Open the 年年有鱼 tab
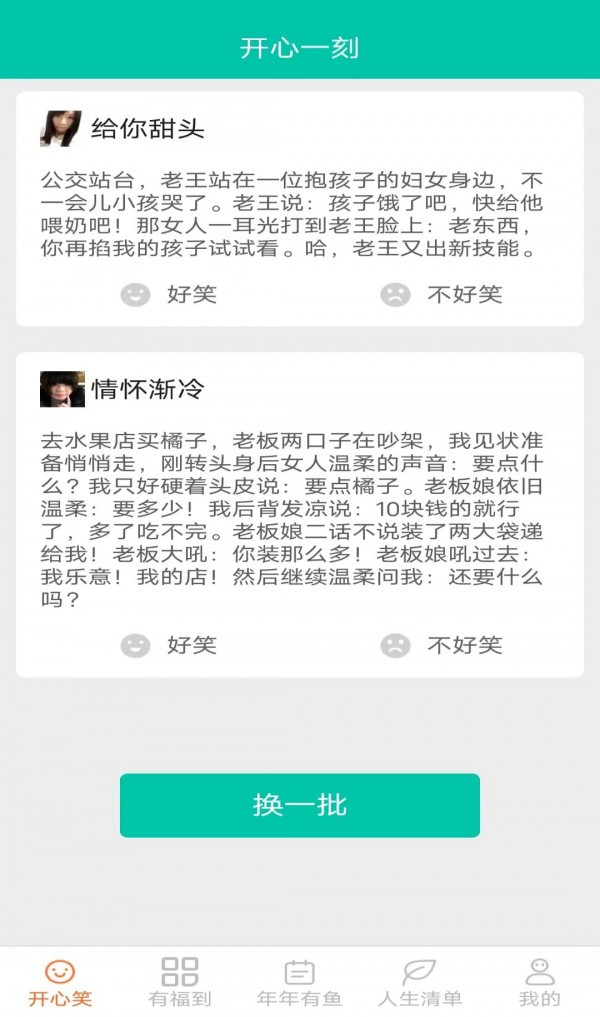Viewport: 600px width, 1017px height. [300, 983]
